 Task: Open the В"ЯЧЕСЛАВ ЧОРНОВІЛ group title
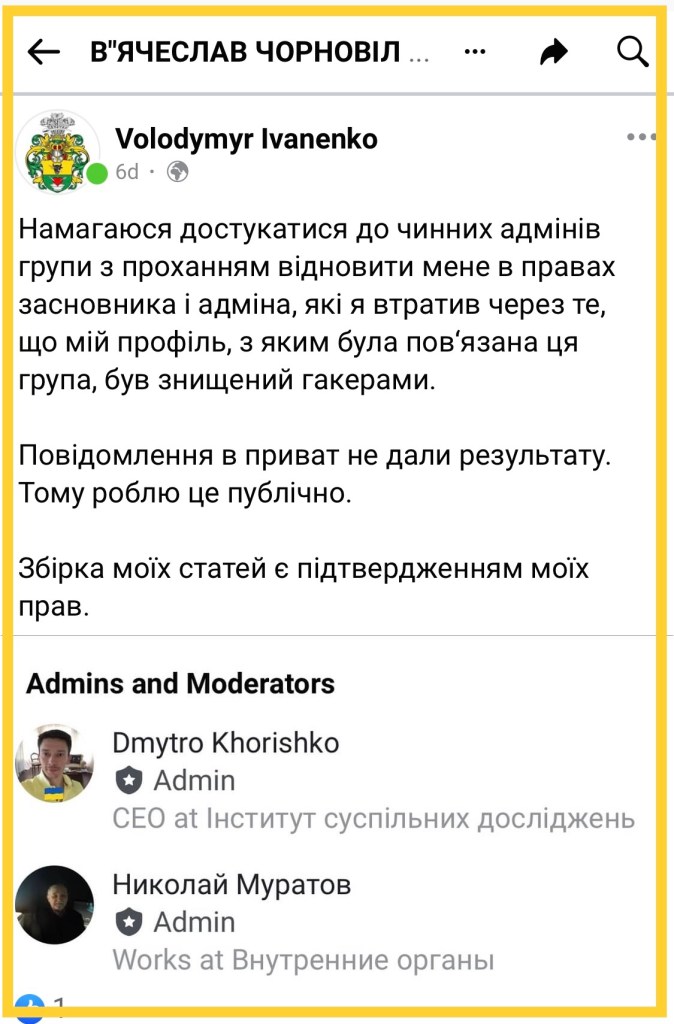point(258,52)
